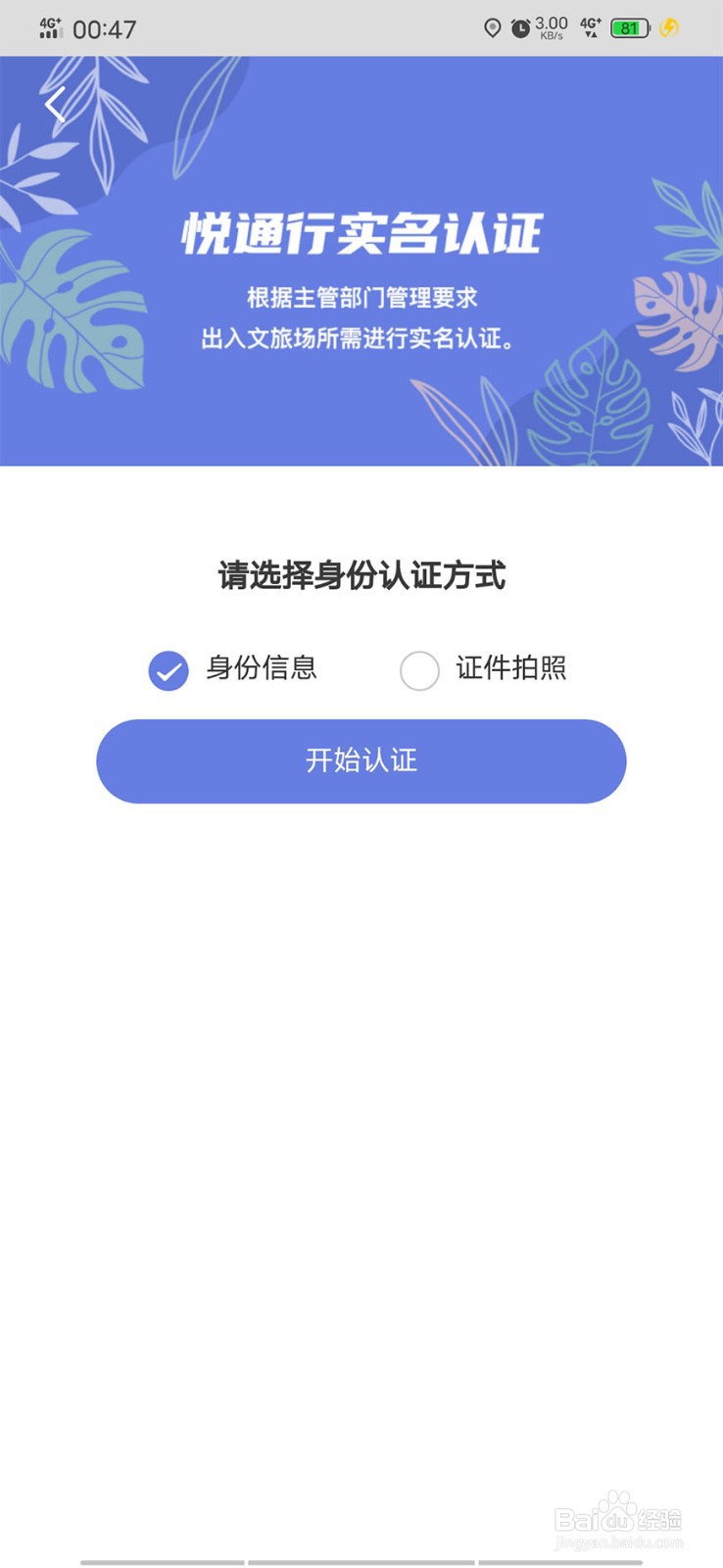This screenshot has width=723, height=1568.
Task: Tap the 4G+ mobile data icon
Action: [589, 28]
